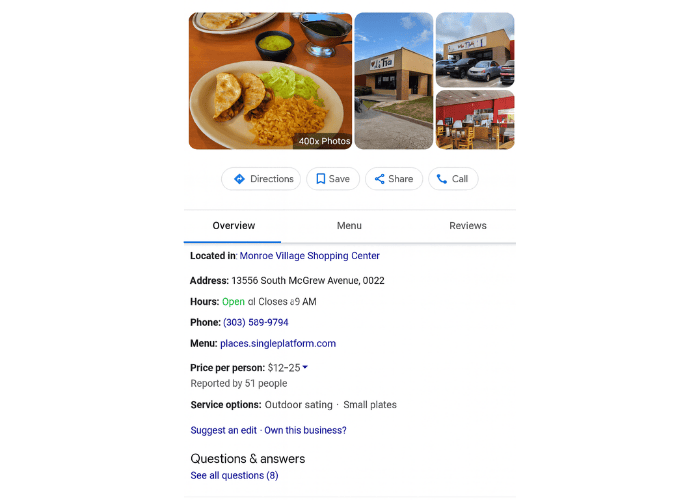Screen dimensions: 700x500
Task: Claim listing via Own this business
Action: pos(305,430)
